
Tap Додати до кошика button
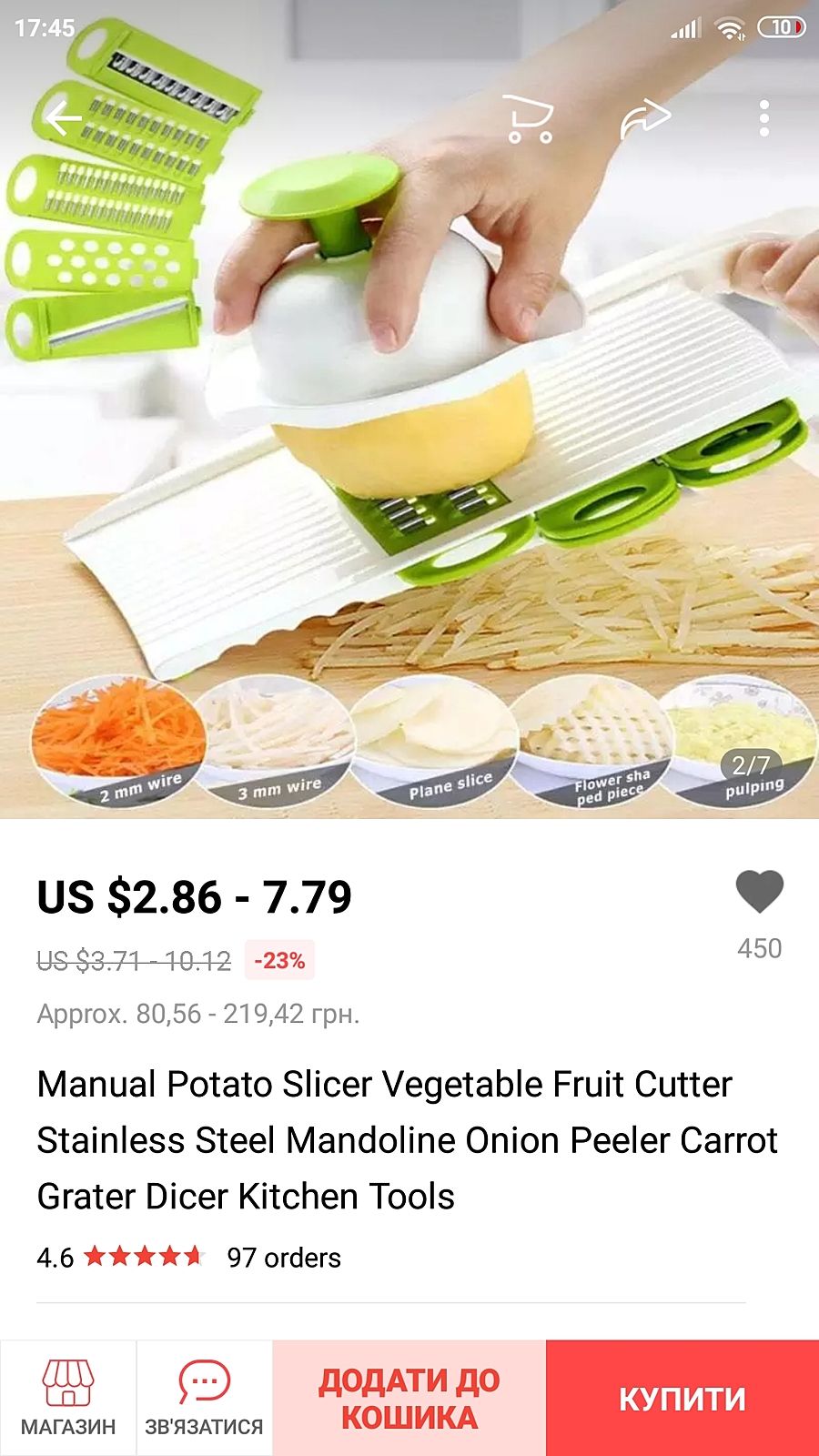[x=409, y=1398]
